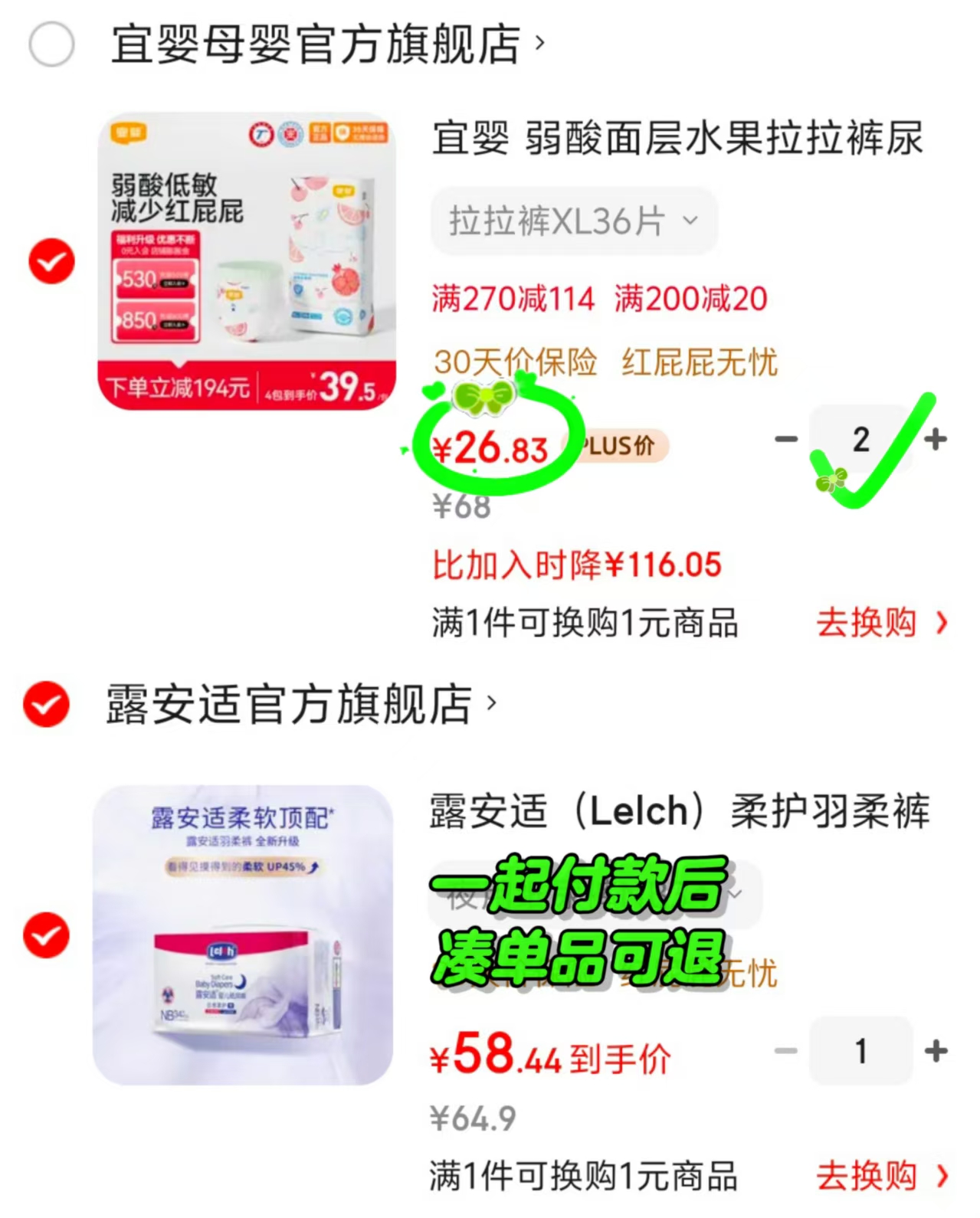
Task: Uncheck the 露安适 product item checkbox
Action: click(x=46, y=935)
